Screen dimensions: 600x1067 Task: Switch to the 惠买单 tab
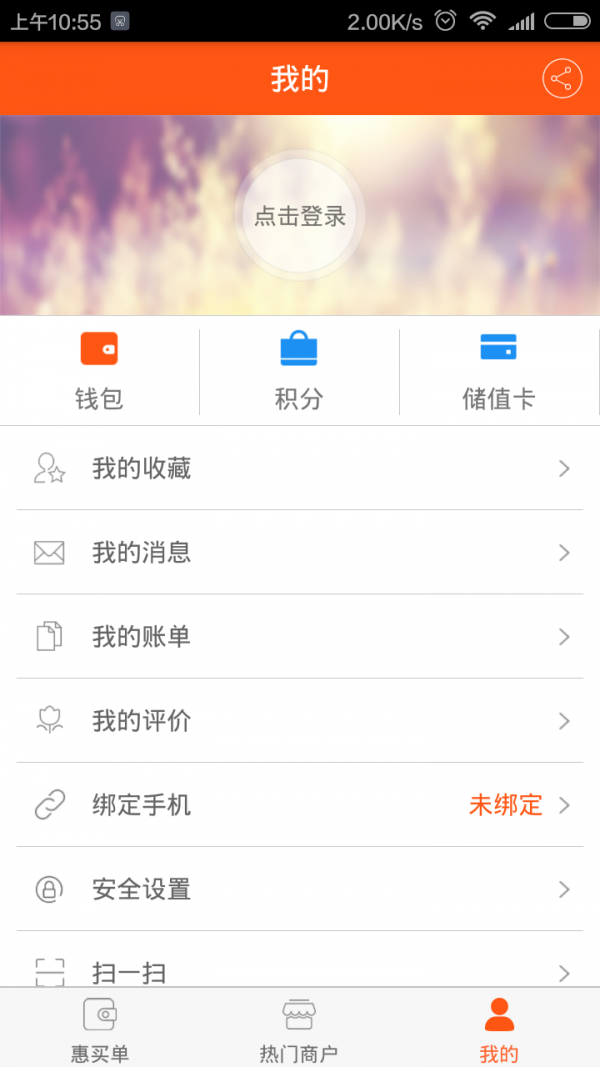coord(99,1028)
